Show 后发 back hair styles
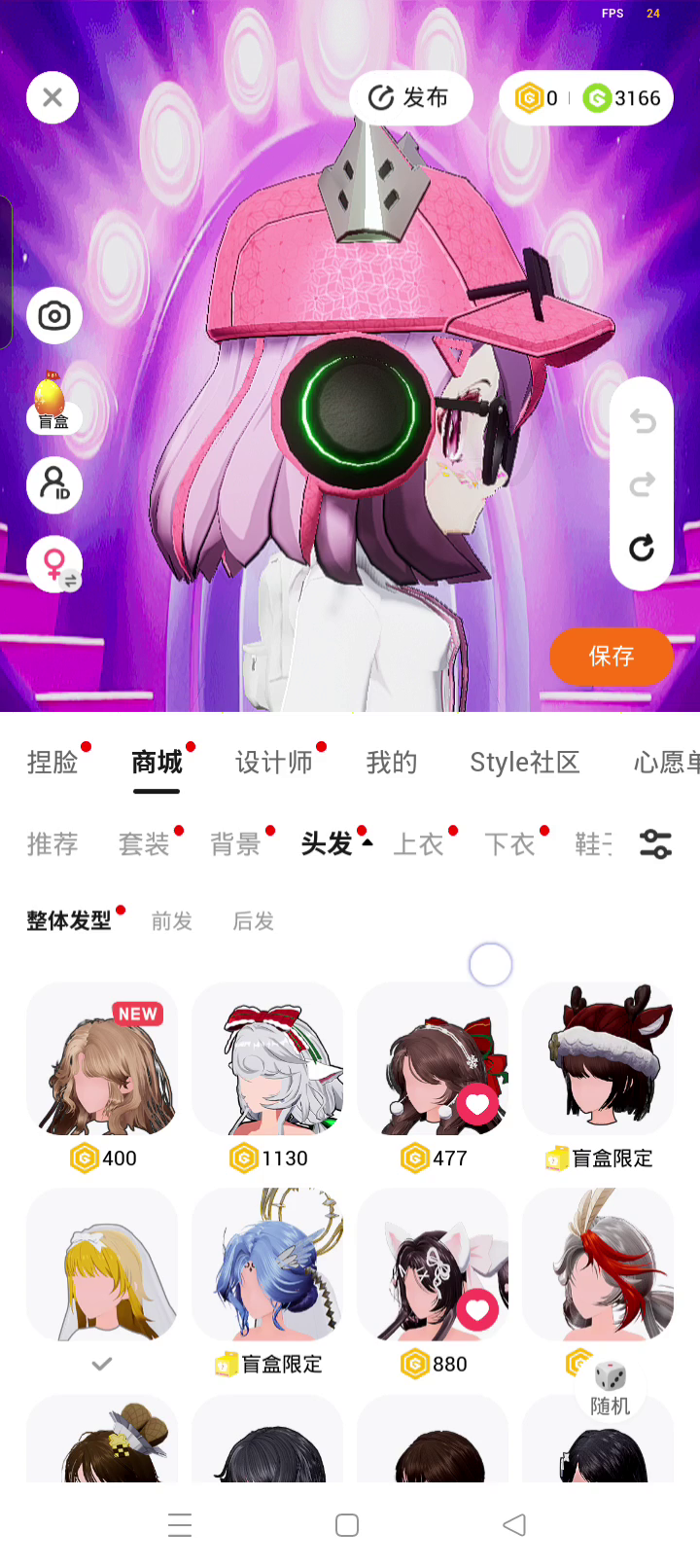 pyautogui.click(x=254, y=920)
